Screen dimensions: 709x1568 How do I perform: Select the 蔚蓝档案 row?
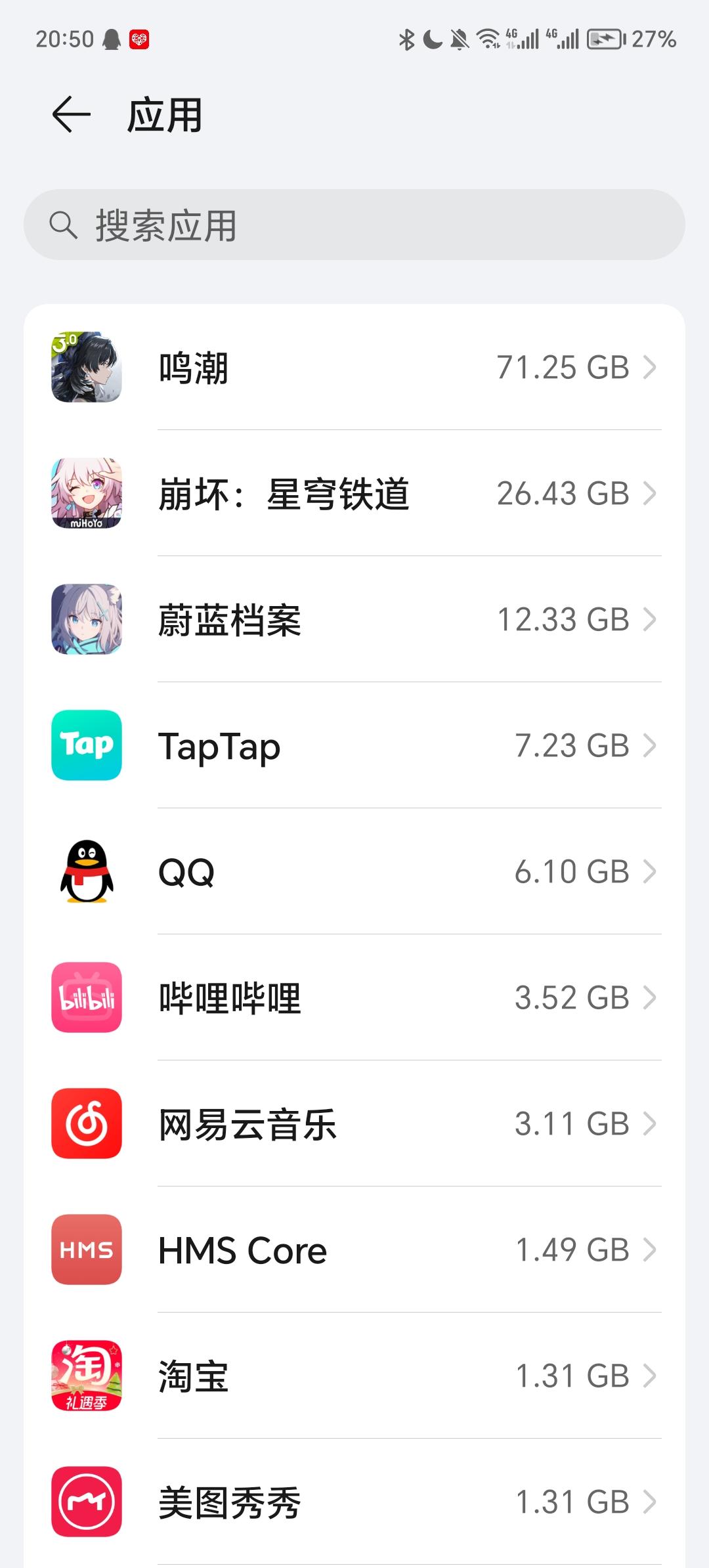point(354,619)
